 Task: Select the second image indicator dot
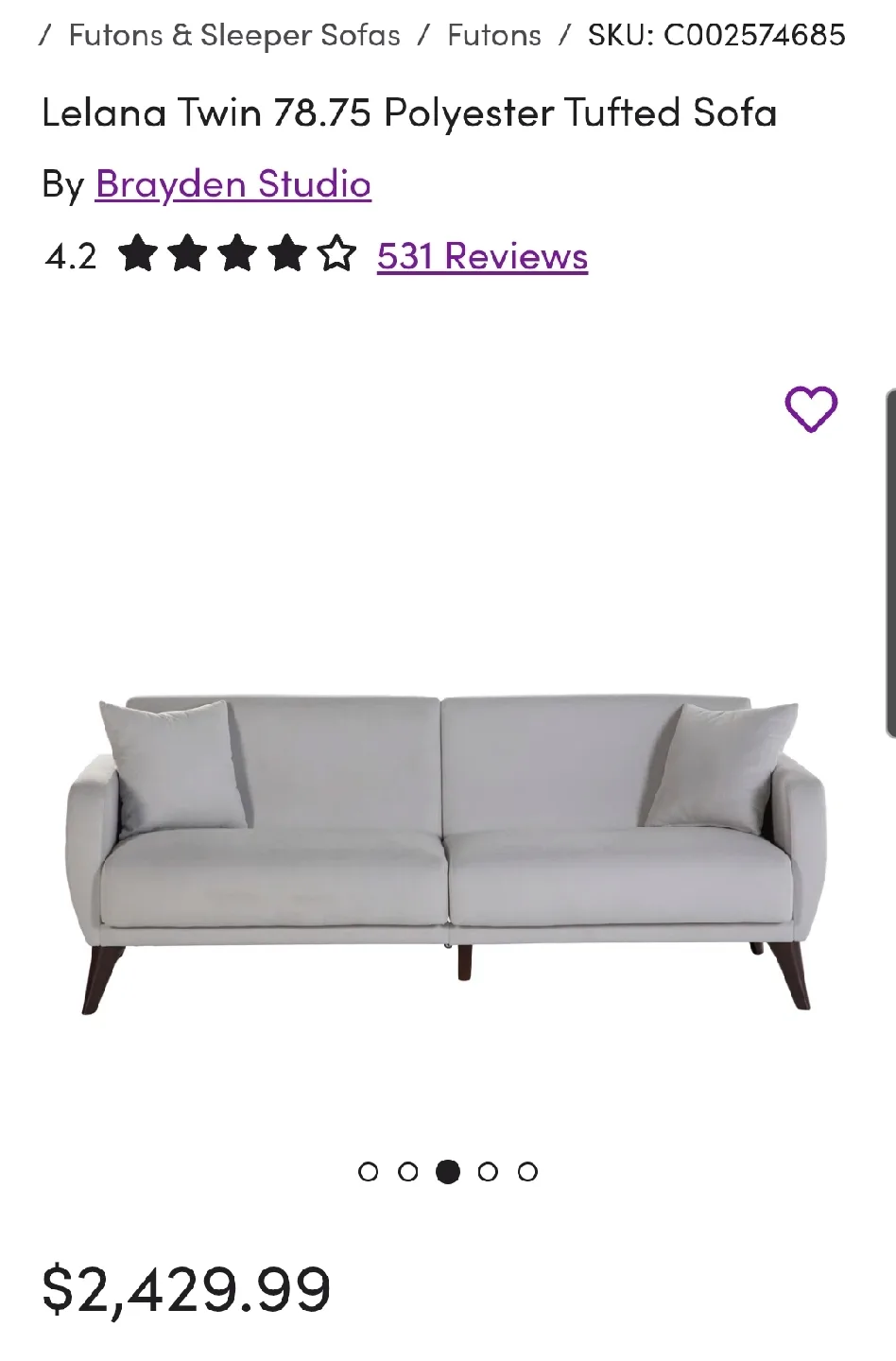(x=408, y=1172)
